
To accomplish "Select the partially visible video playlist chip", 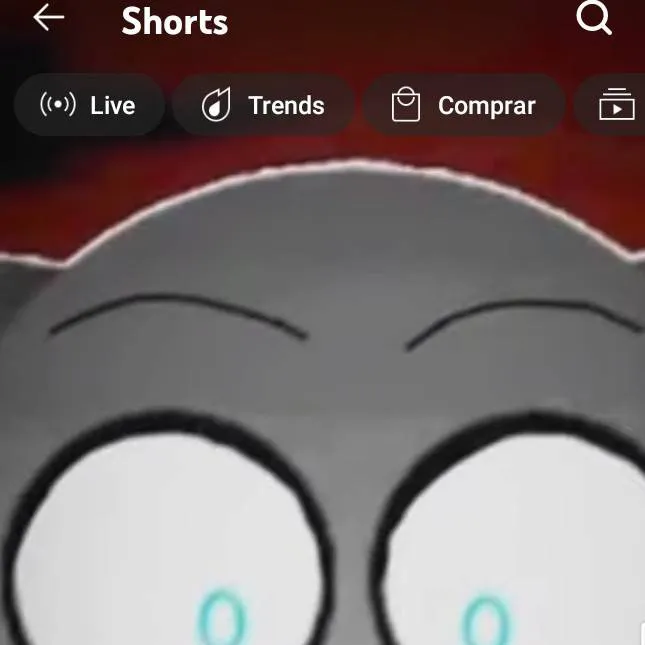I will click(616, 105).
